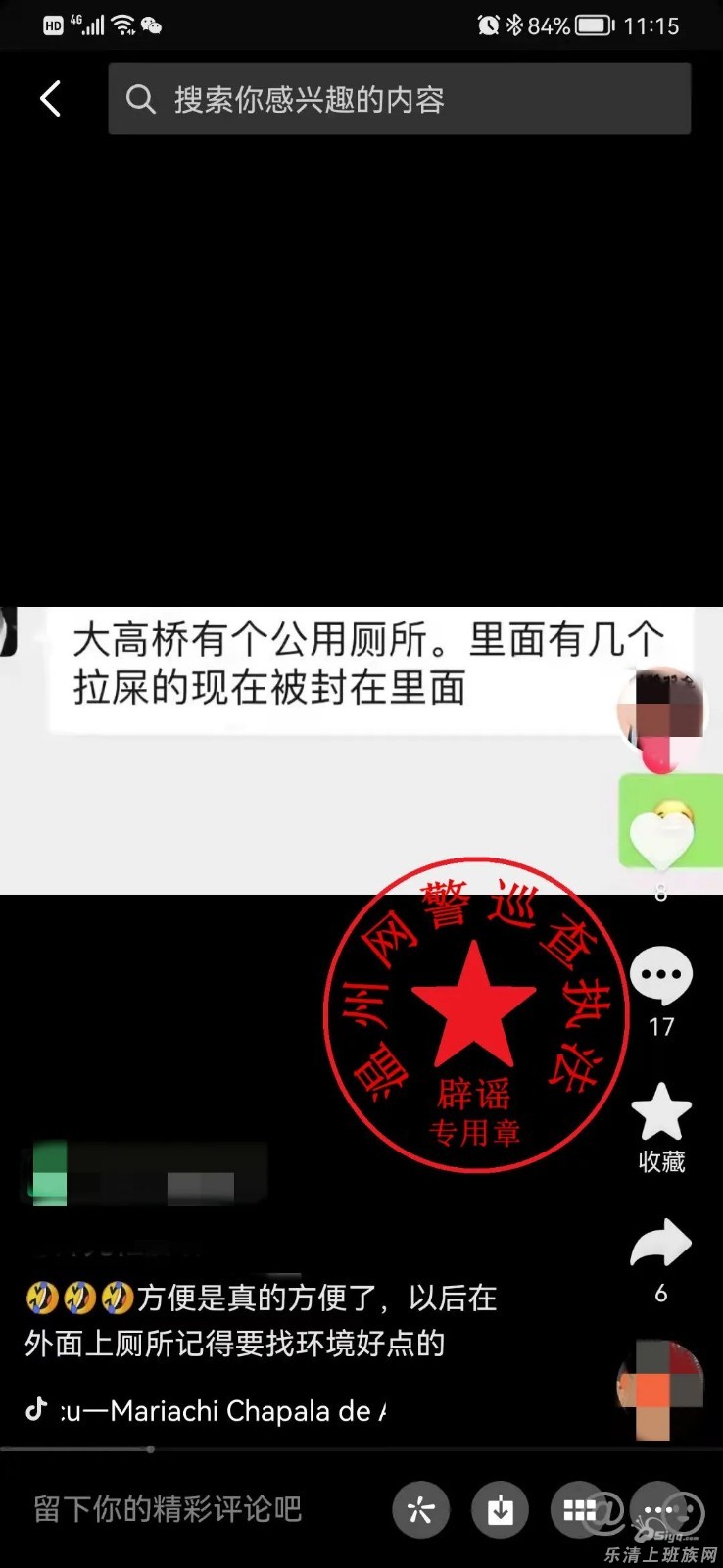The width and height of the screenshot is (723, 1568).
Task: Add this video to favorites (收藏)
Action: pyautogui.click(x=661, y=1114)
